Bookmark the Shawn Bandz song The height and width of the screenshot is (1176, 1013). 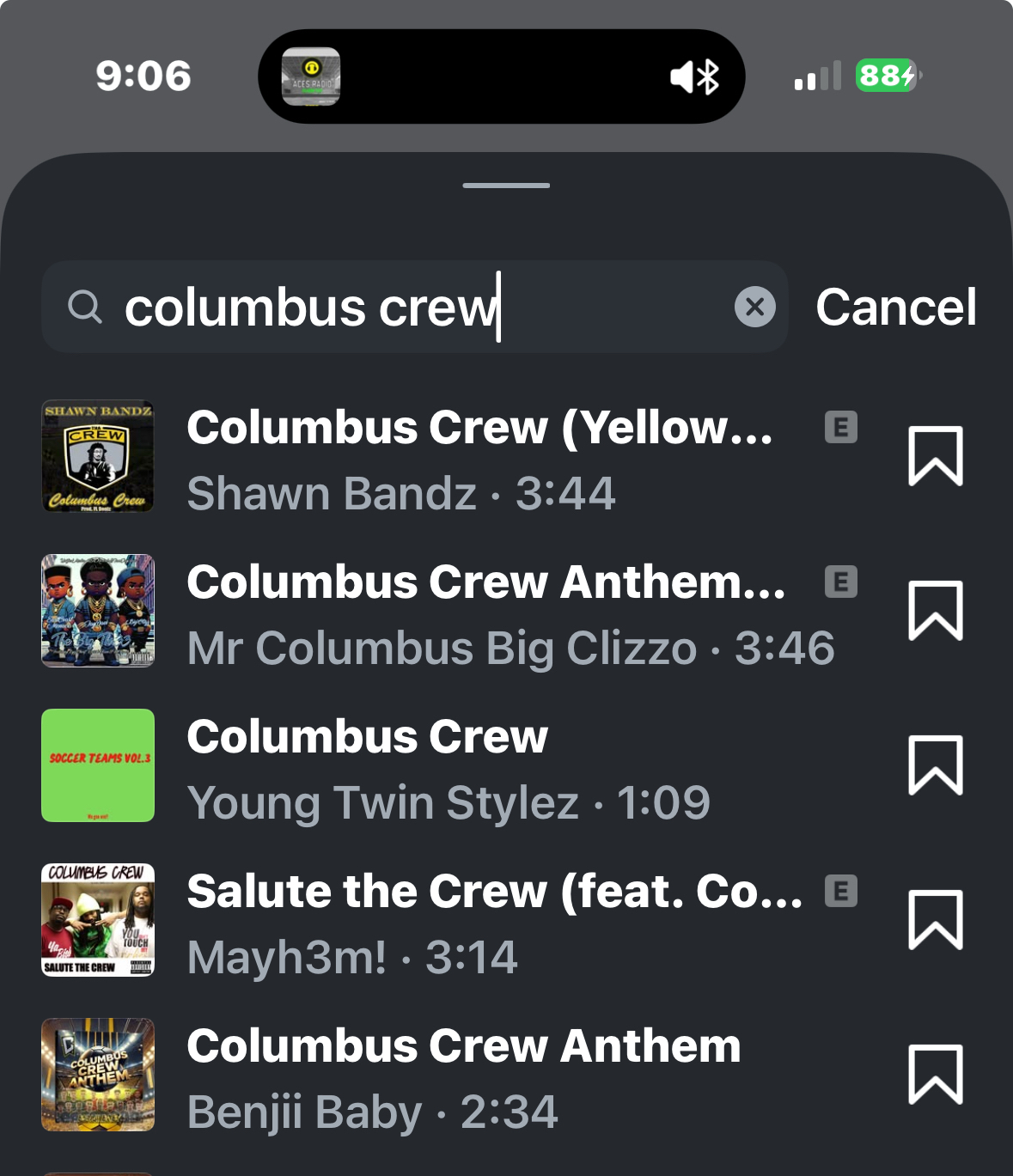tap(935, 456)
